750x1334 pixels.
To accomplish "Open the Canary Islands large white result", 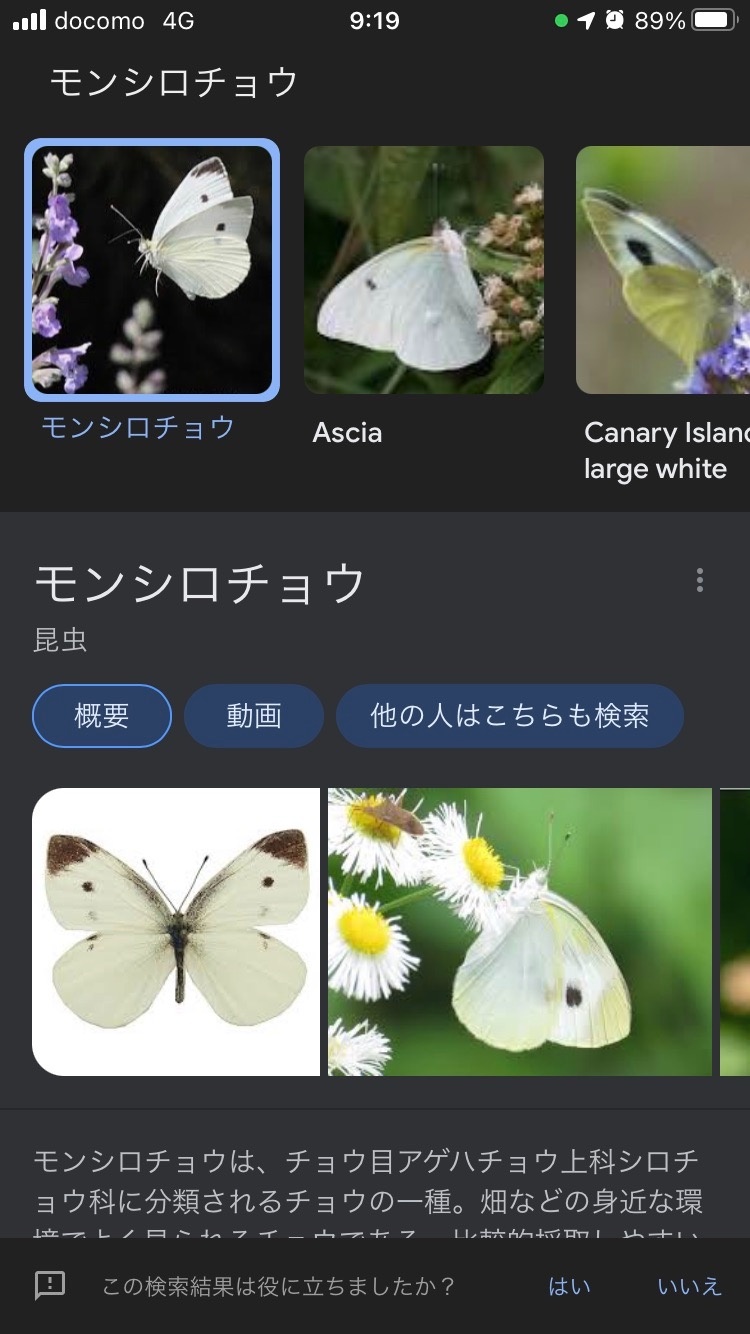I will [663, 270].
